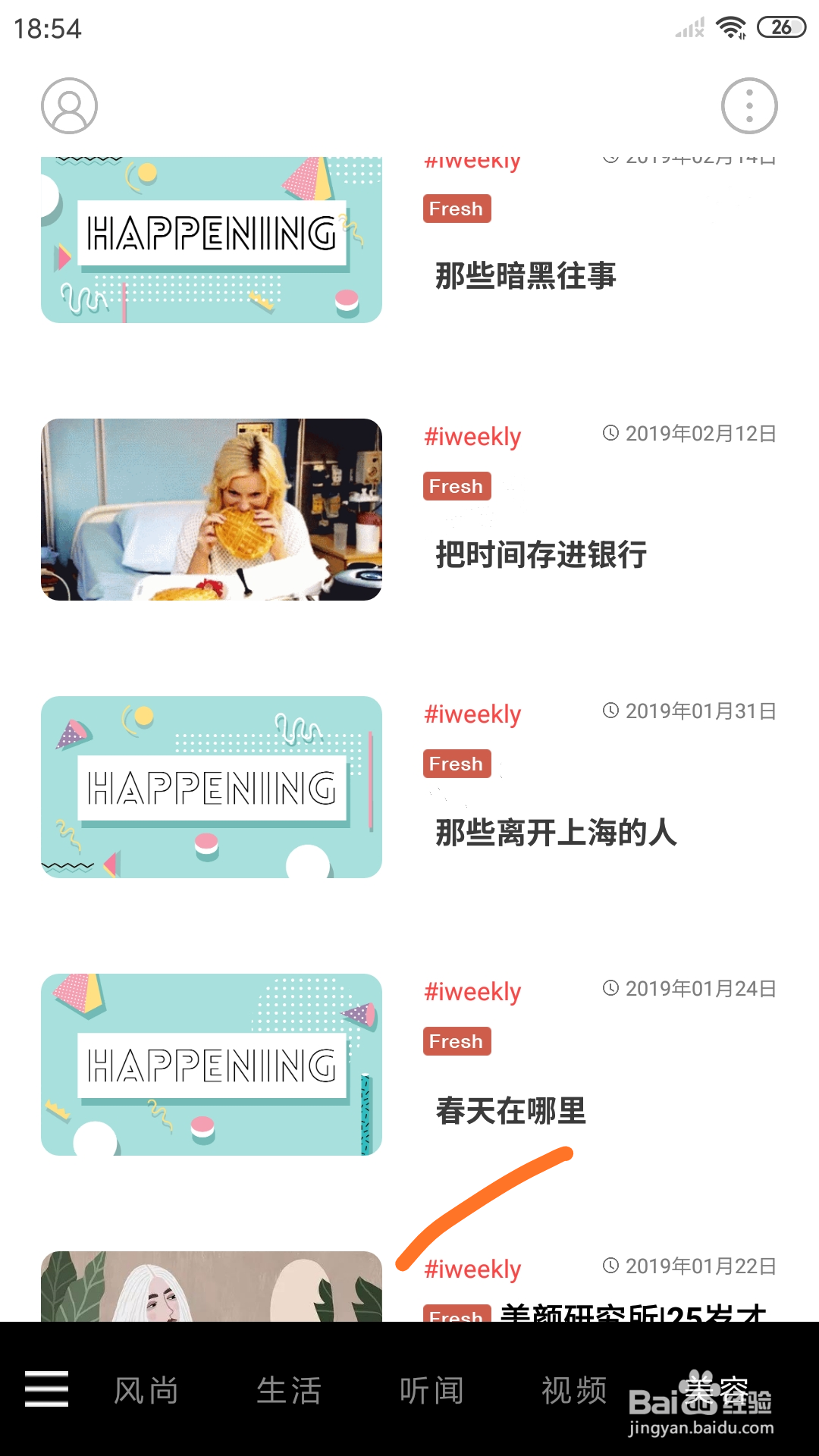Click the clock icon beside 2019年01月31日
Viewport: 819px width, 1456px height.
(610, 711)
